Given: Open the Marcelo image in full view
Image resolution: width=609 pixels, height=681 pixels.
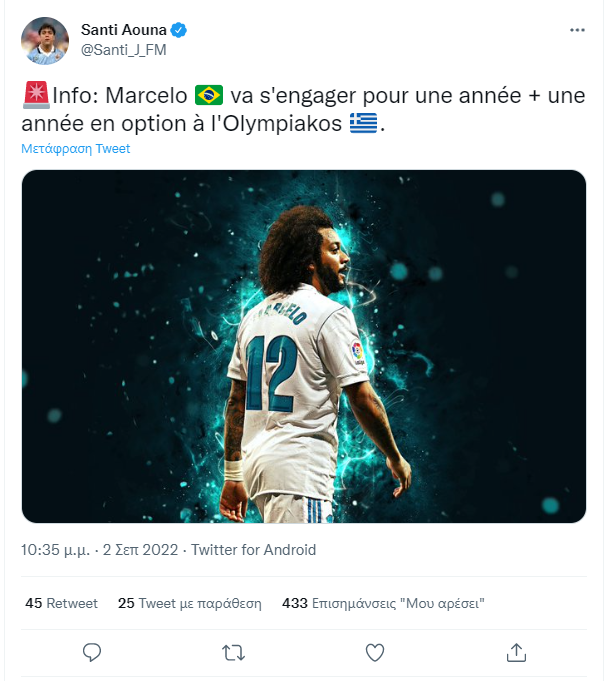Looking at the screenshot, I should click(x=303, y=346).
